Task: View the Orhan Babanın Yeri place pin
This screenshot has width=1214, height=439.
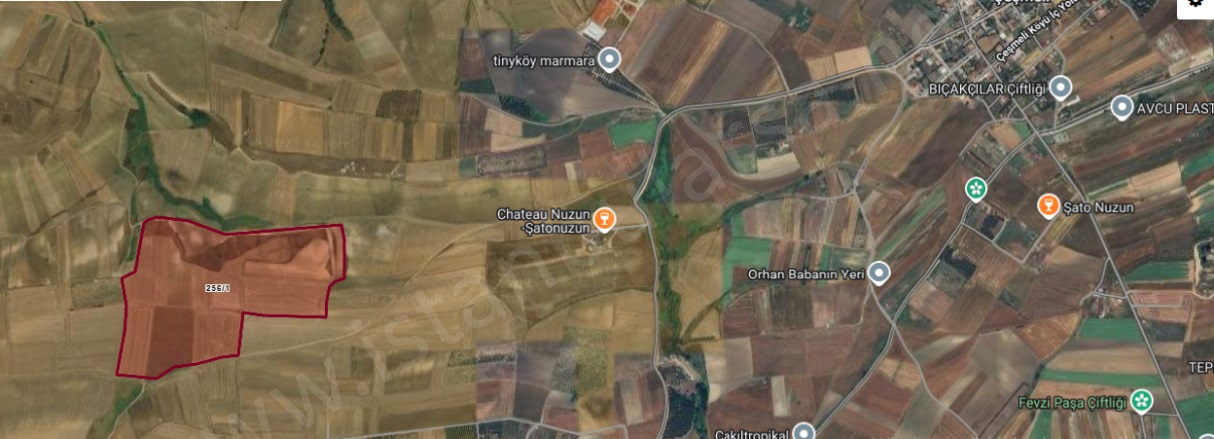Action: pos(879,273)
